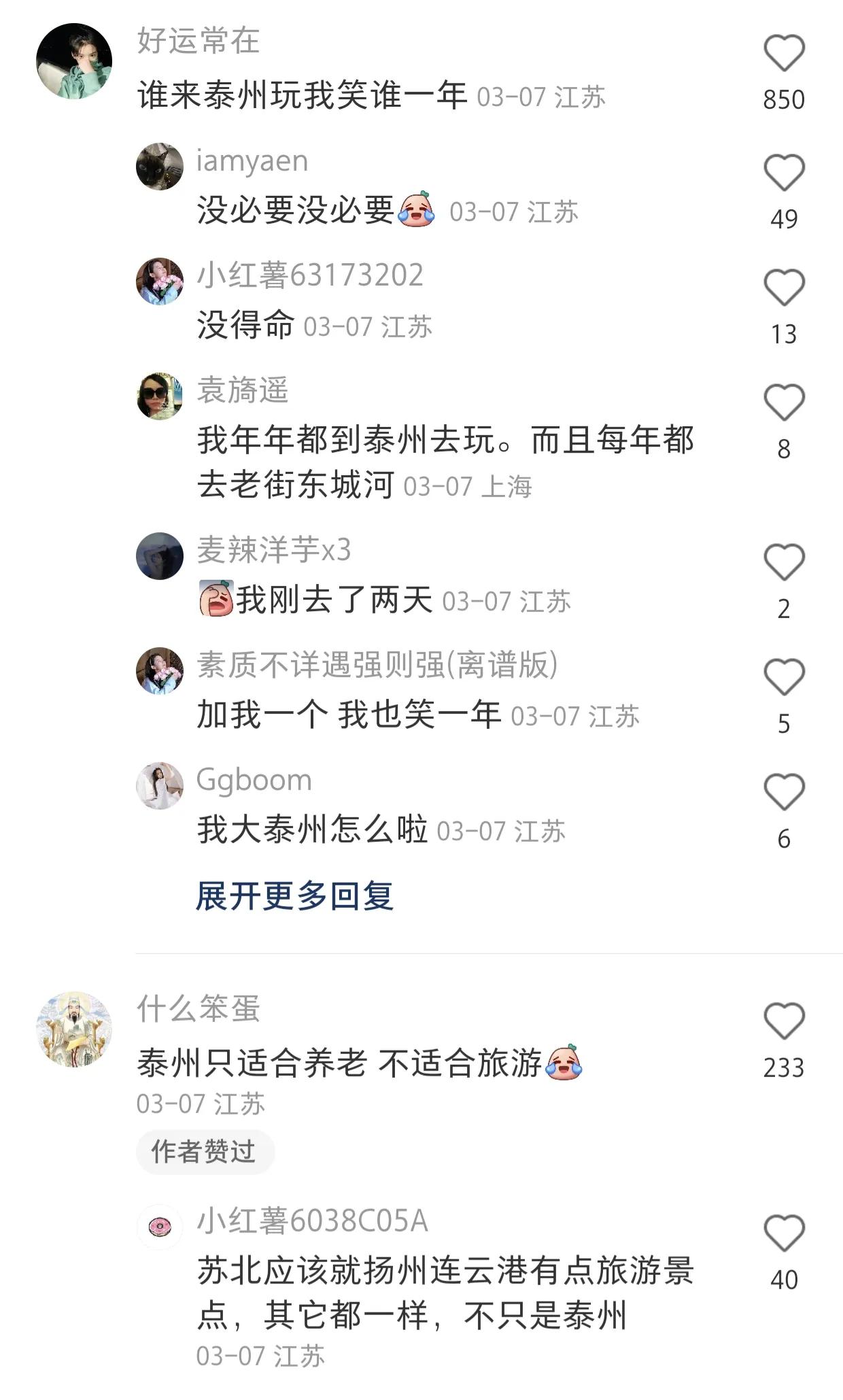843x1400 pixels.
Task: Open 麦辣洋芋x3's username
Action: point(273,549)
